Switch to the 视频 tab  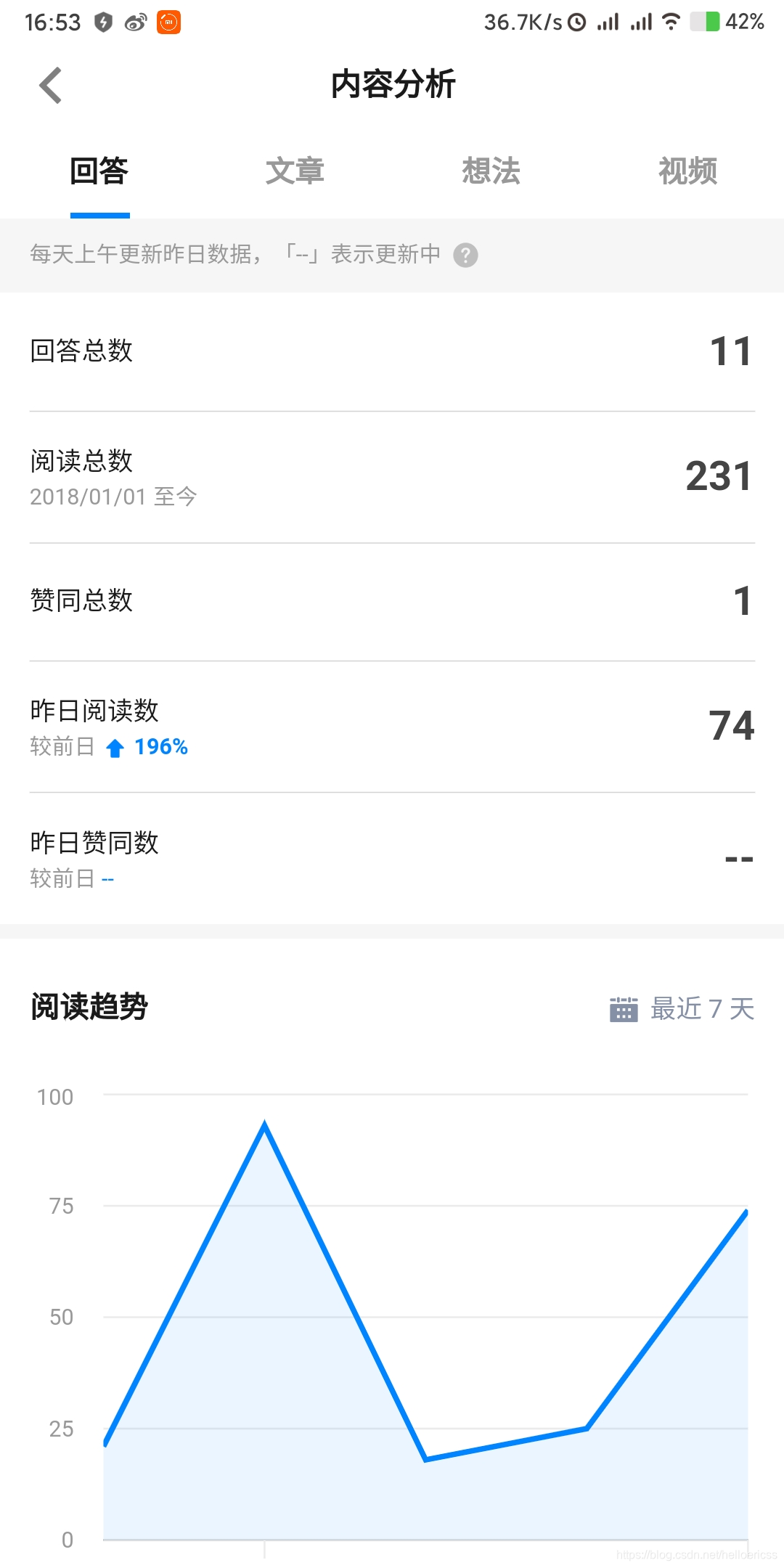(688, 171)
